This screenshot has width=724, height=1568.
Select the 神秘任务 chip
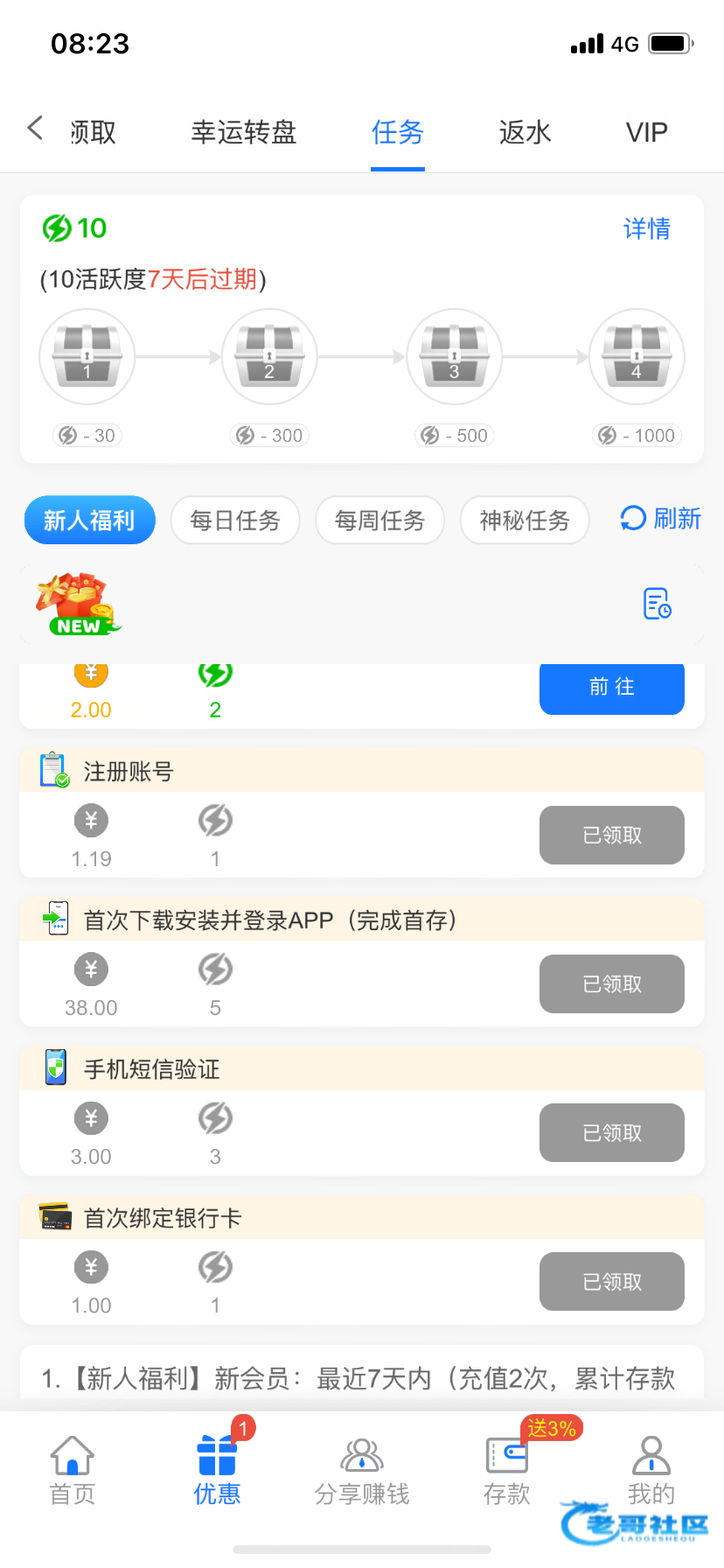(525, 521)
